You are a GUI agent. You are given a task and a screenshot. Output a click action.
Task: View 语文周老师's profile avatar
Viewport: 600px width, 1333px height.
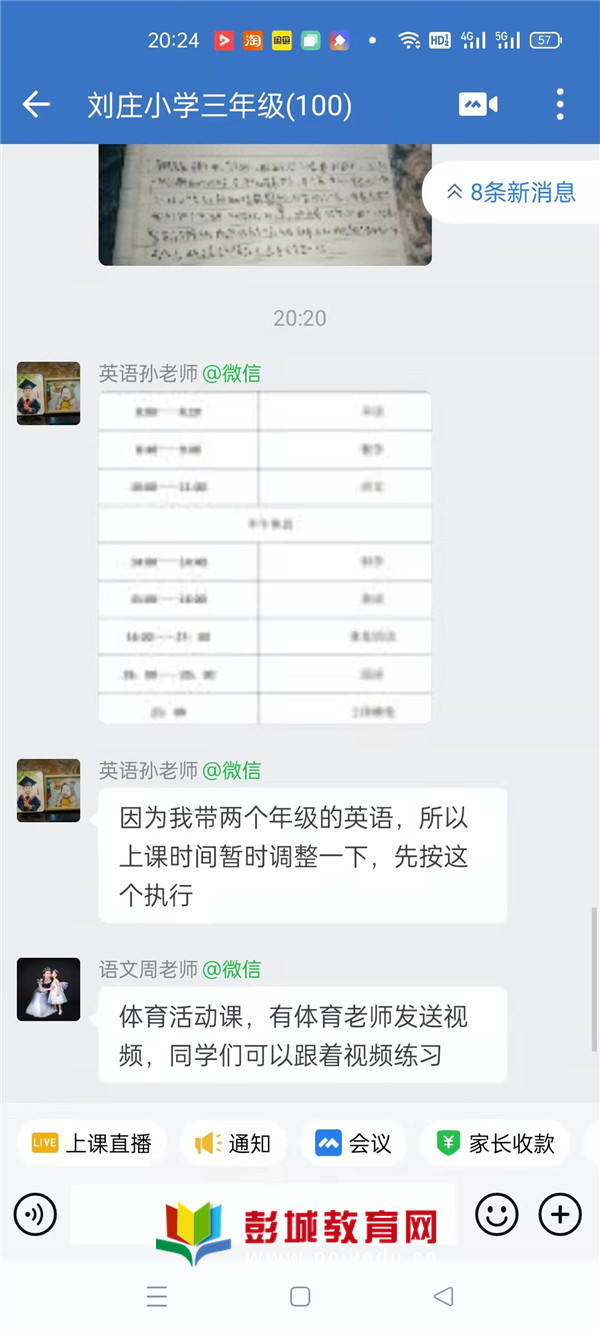pos(48,989)
